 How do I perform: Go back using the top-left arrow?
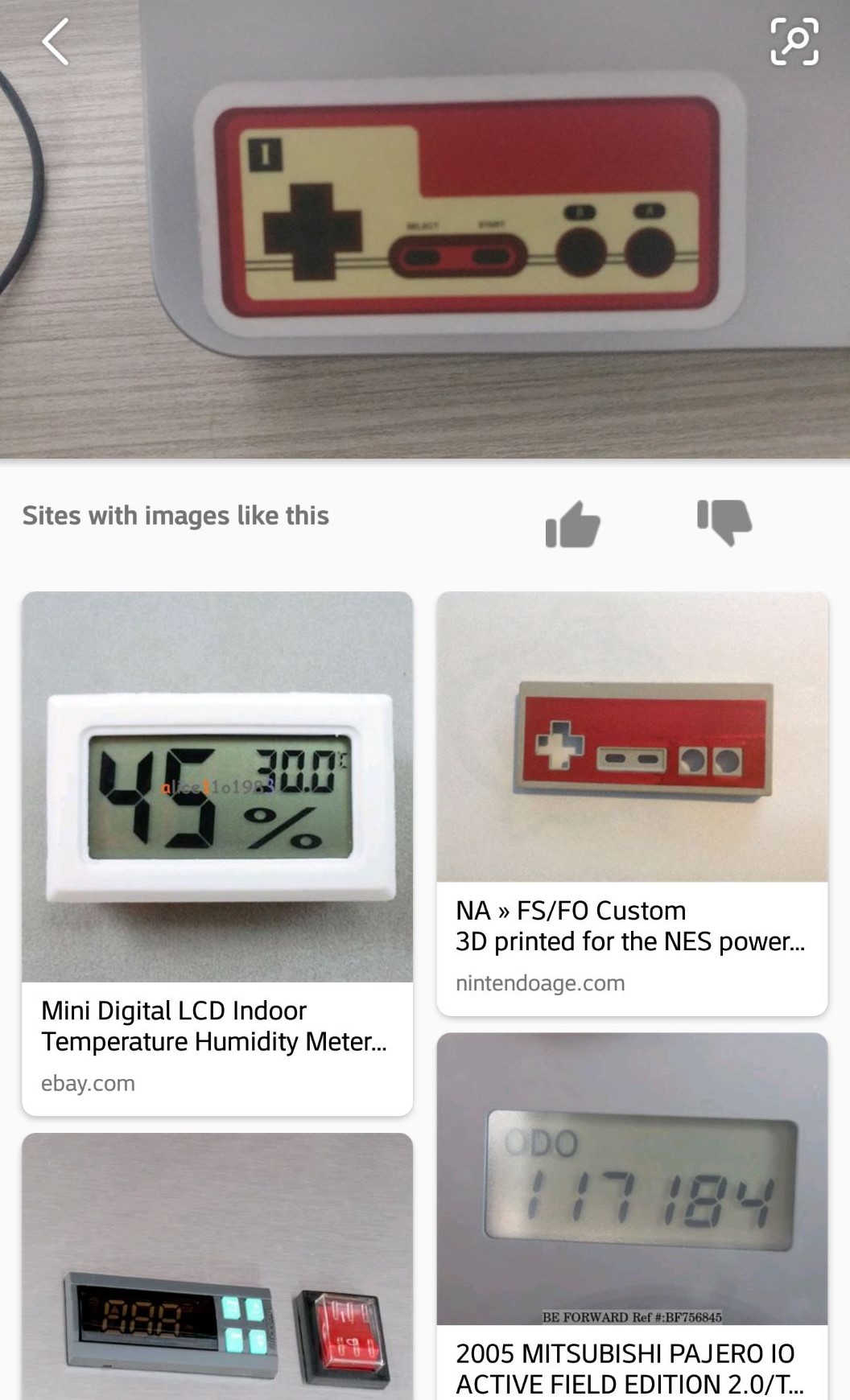56,42
